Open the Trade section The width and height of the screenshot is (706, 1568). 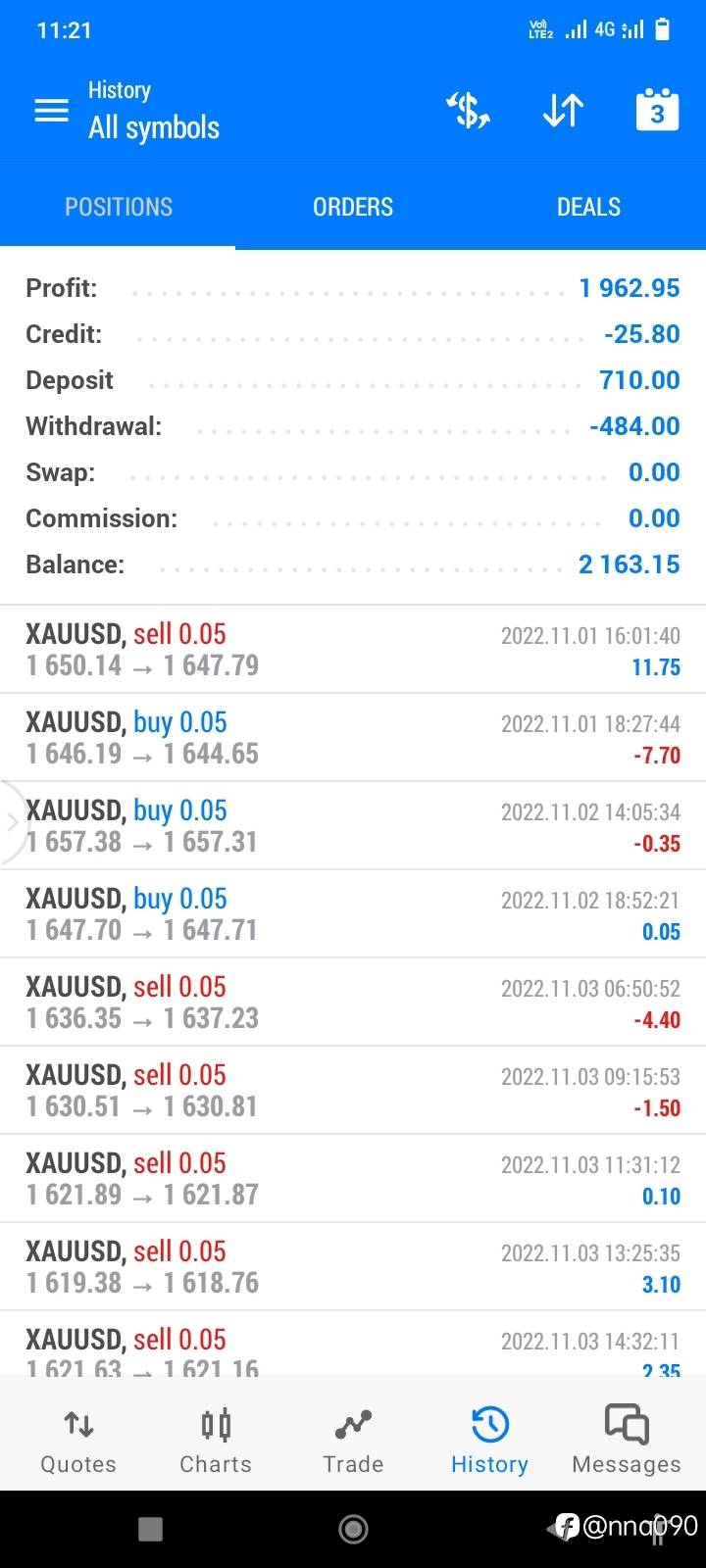click(353, 1441)
